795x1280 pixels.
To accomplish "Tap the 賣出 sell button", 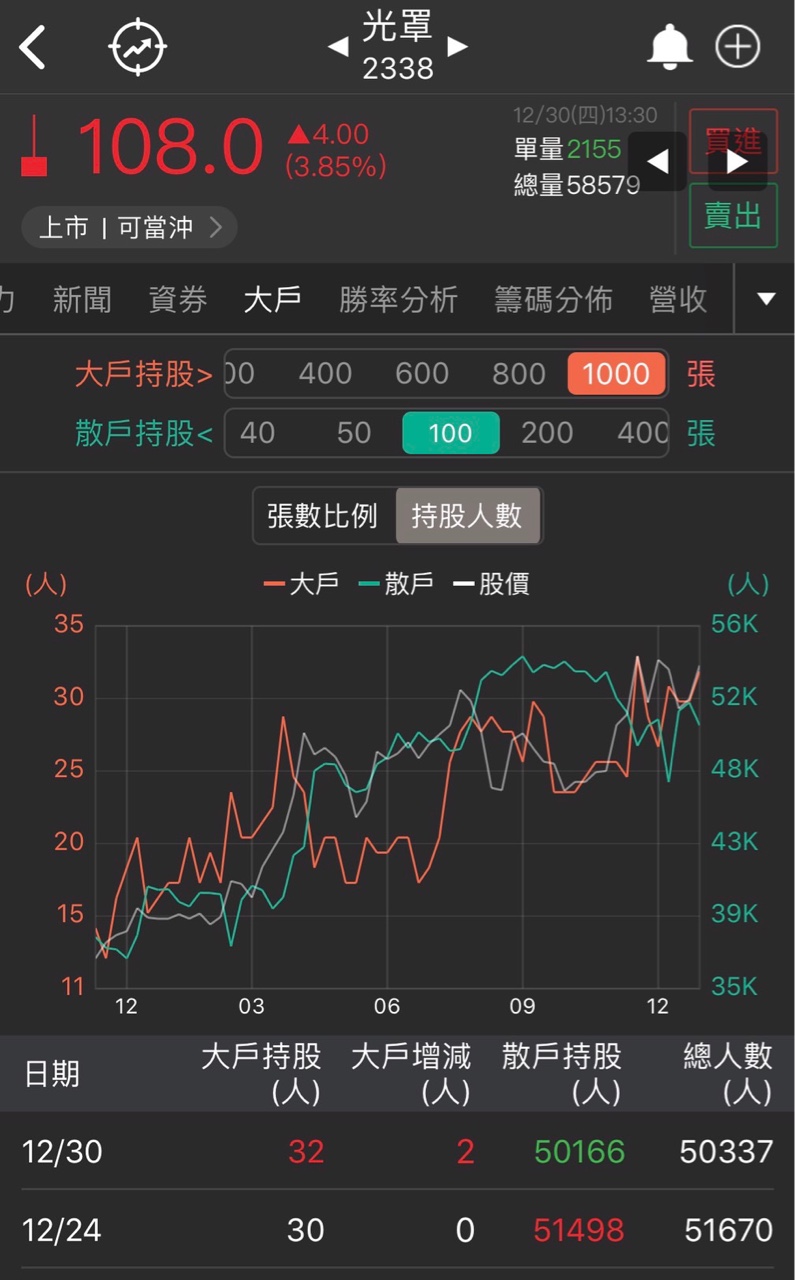I will [x=733, y=215].
